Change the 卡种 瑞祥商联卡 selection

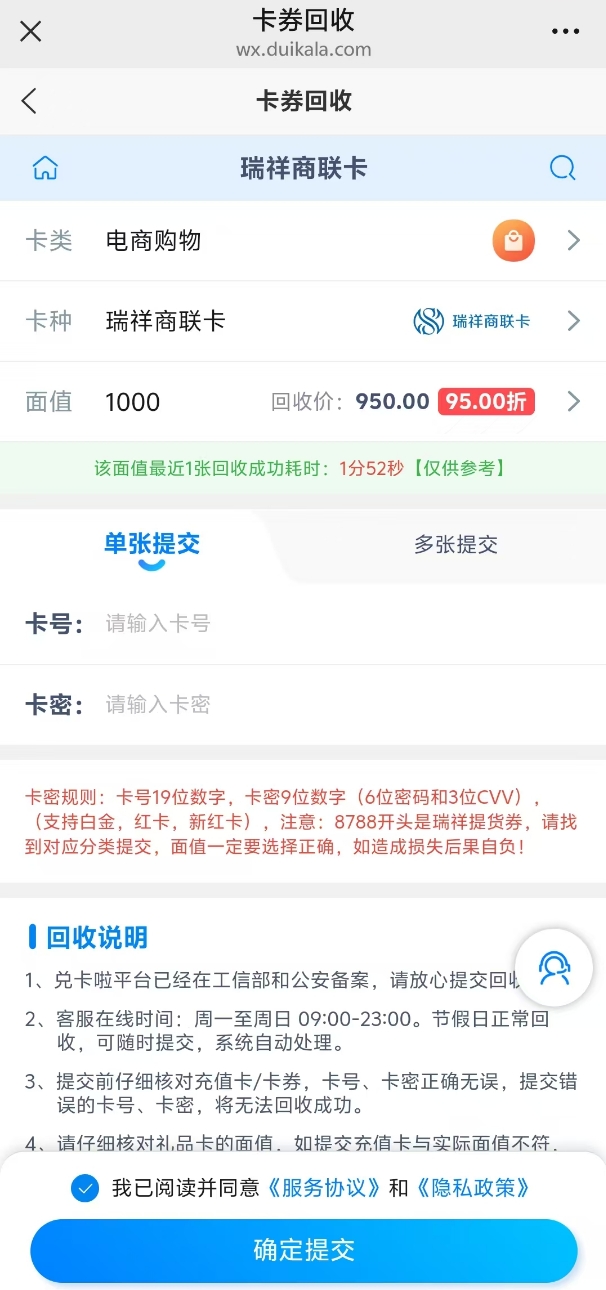click(x=303, y=321)
